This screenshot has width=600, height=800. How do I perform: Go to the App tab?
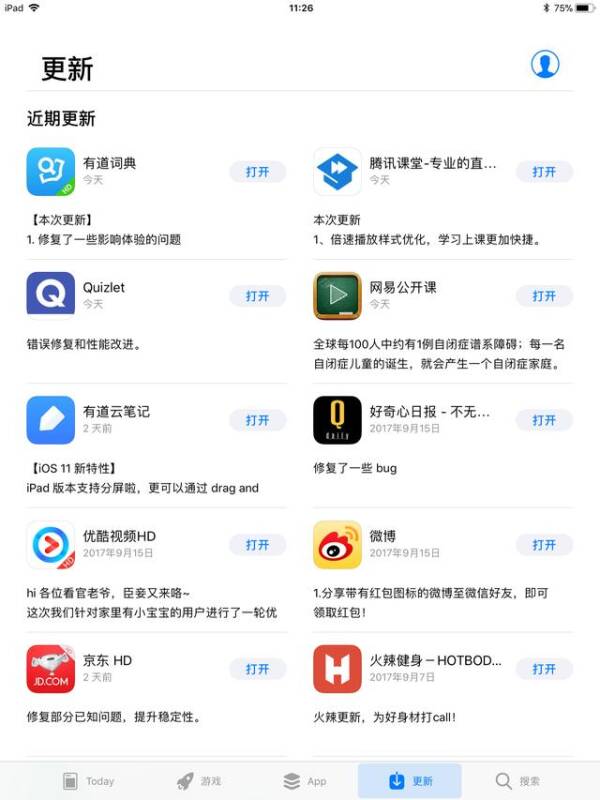coord(305,781)
